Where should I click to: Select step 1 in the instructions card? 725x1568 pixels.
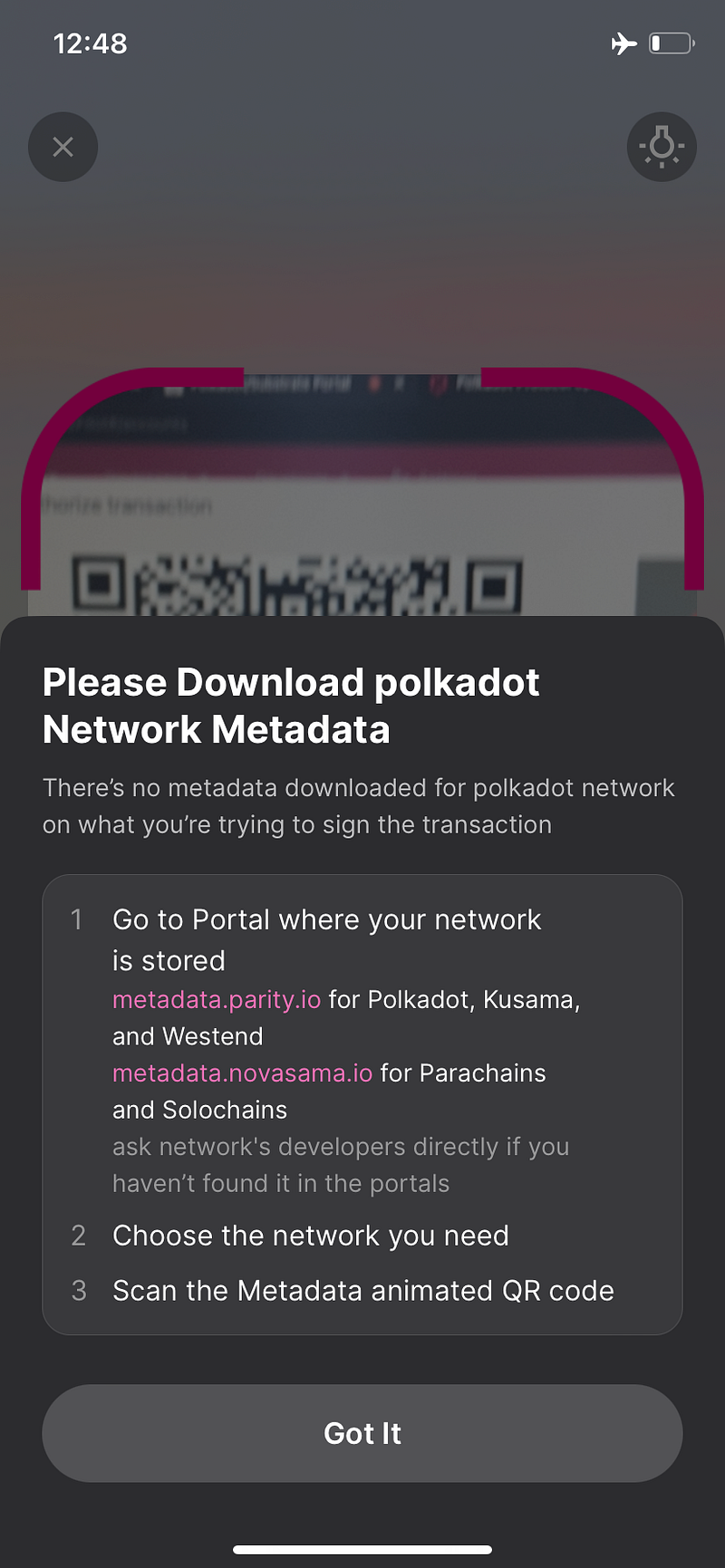[77, 919]
